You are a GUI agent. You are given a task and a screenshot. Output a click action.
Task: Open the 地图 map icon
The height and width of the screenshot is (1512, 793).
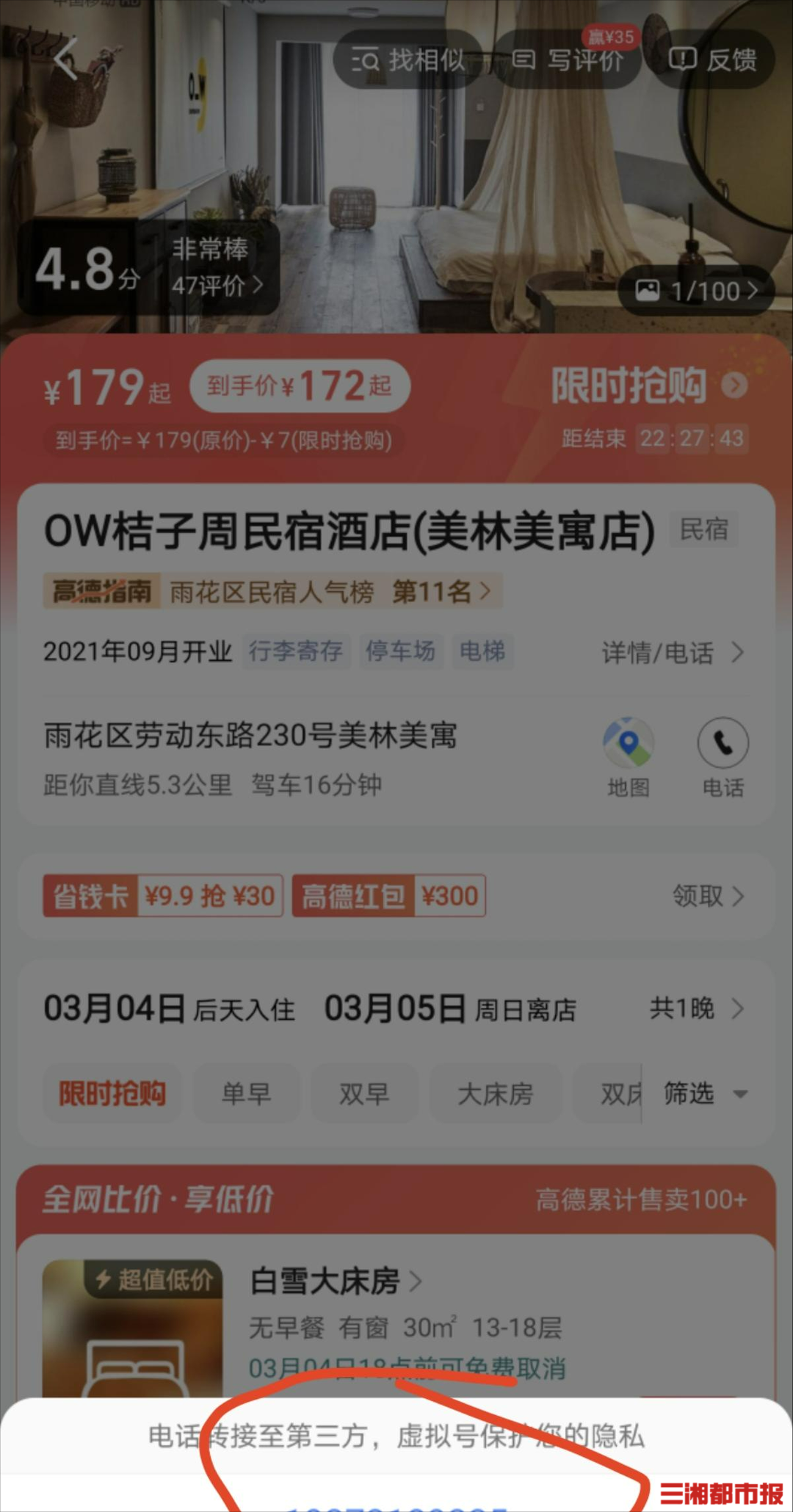(x=629, y=756)
